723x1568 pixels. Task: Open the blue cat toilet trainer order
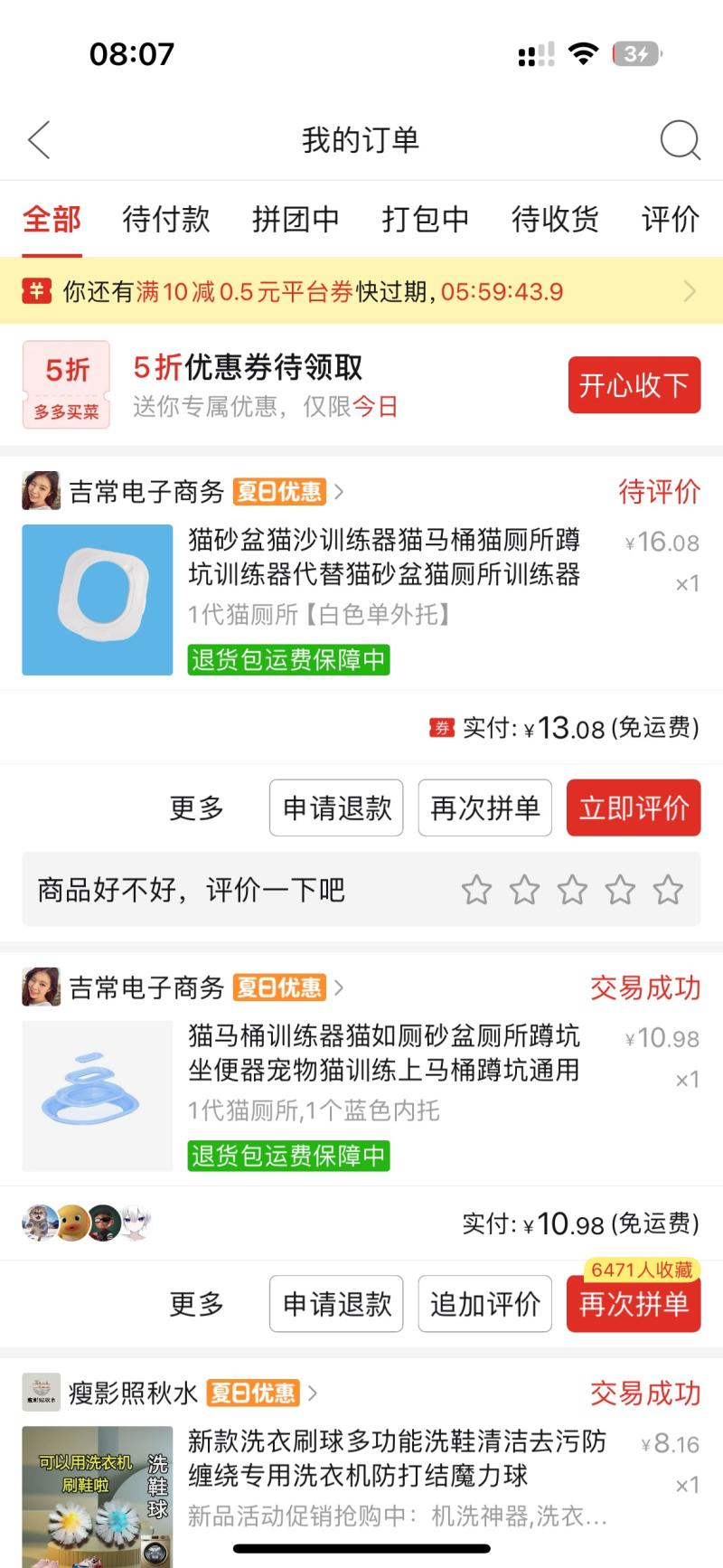(x=384, y=1053)
